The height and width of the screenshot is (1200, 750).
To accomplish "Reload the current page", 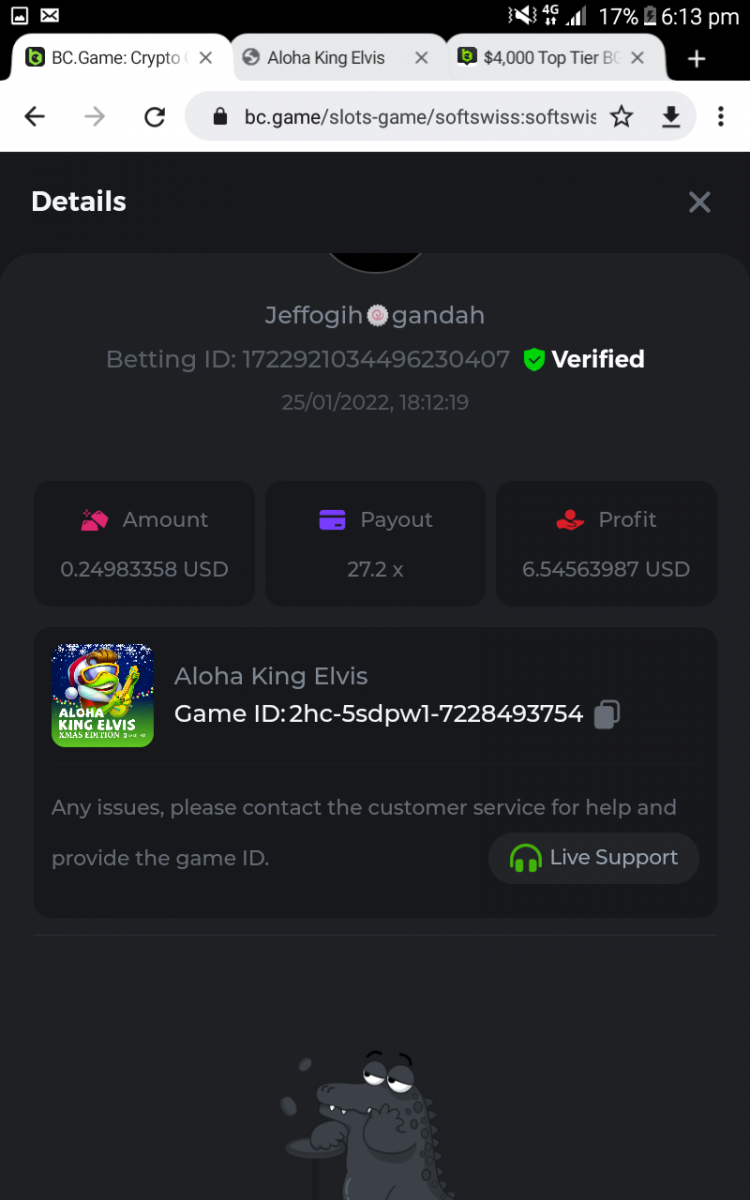I will pos(154,117).
